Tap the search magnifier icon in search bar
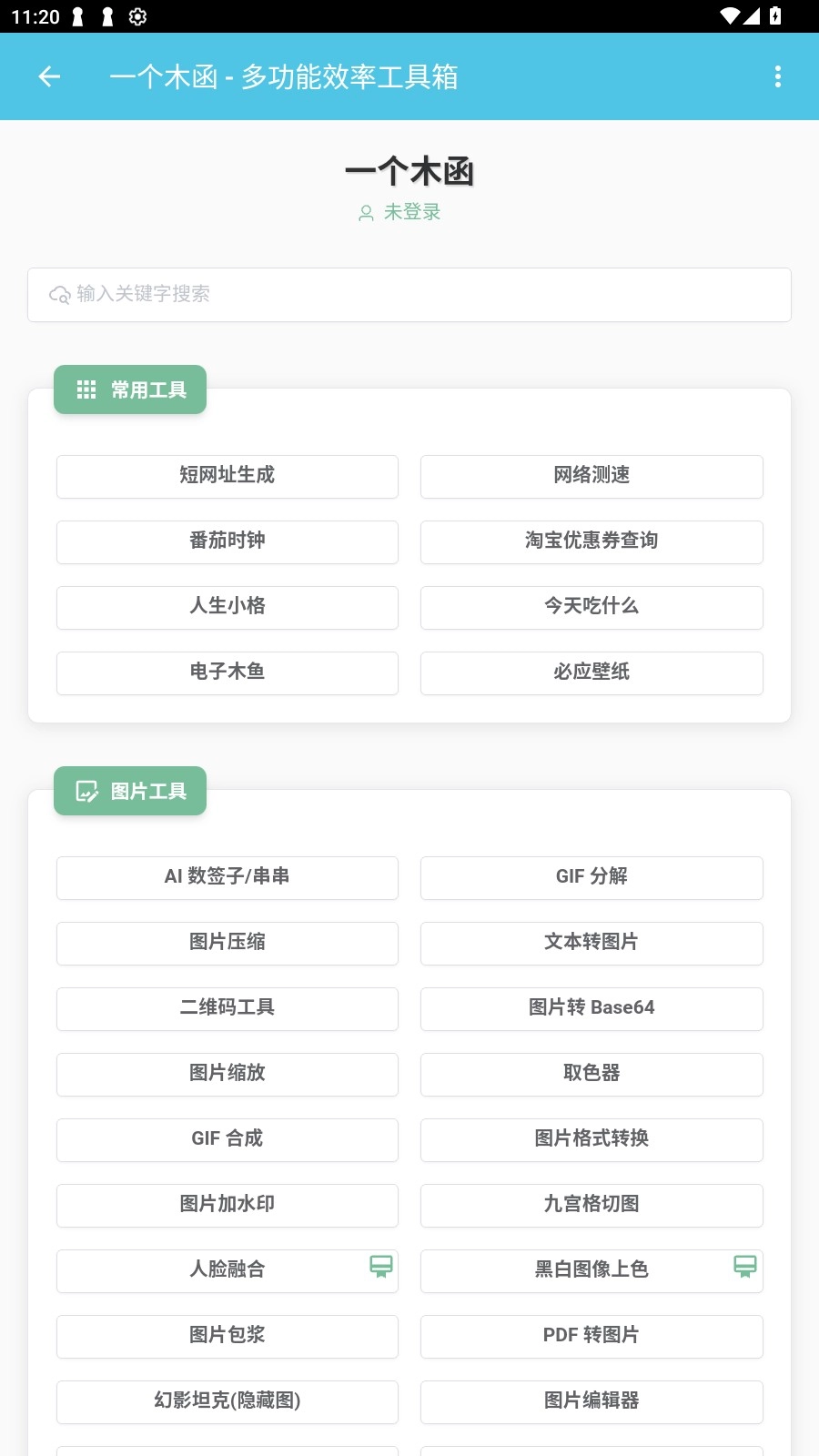Viewport: 819px width, 1456px height. 58,295
